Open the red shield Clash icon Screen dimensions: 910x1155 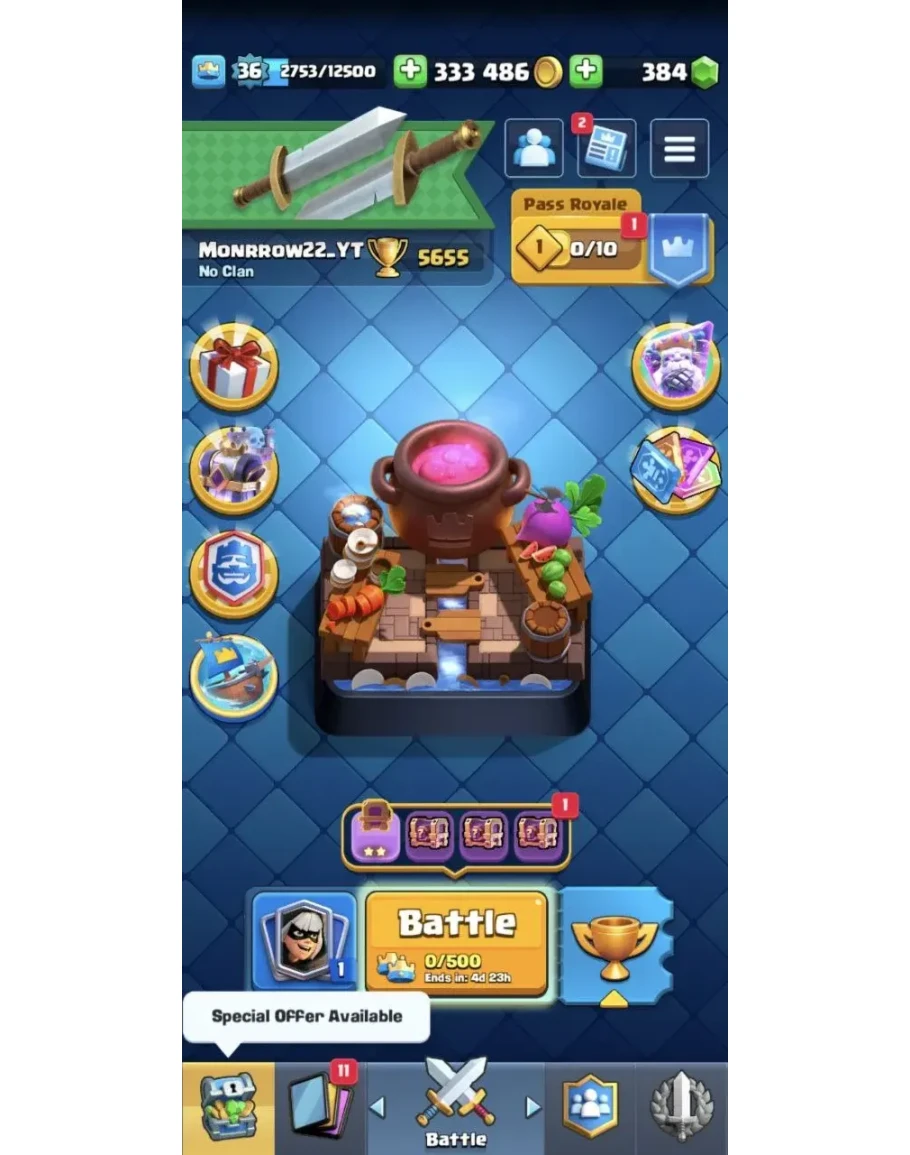tap(234, 573)
